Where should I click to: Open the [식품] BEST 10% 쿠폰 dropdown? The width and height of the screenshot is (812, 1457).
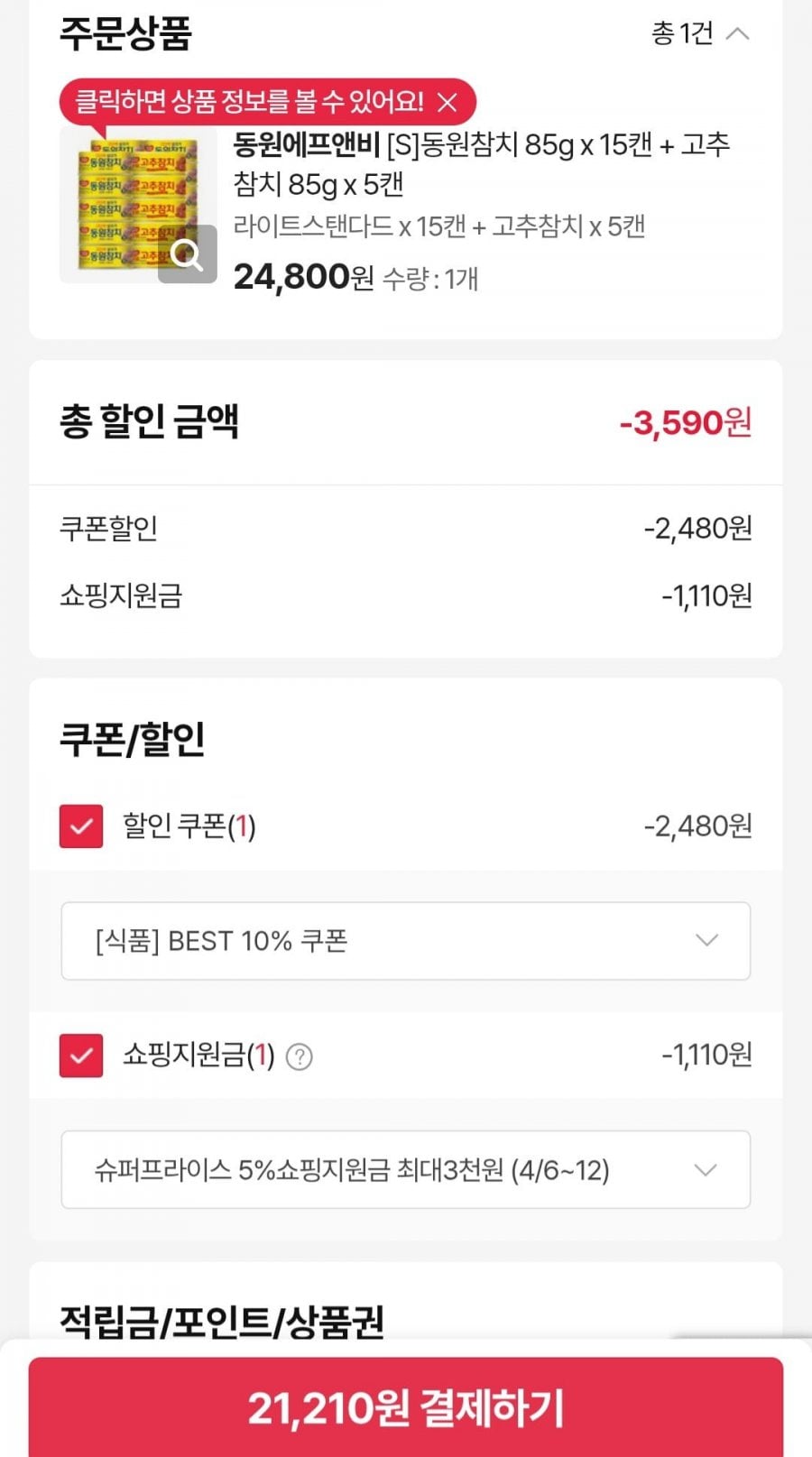pyautogui.click(x=405, y=941)
